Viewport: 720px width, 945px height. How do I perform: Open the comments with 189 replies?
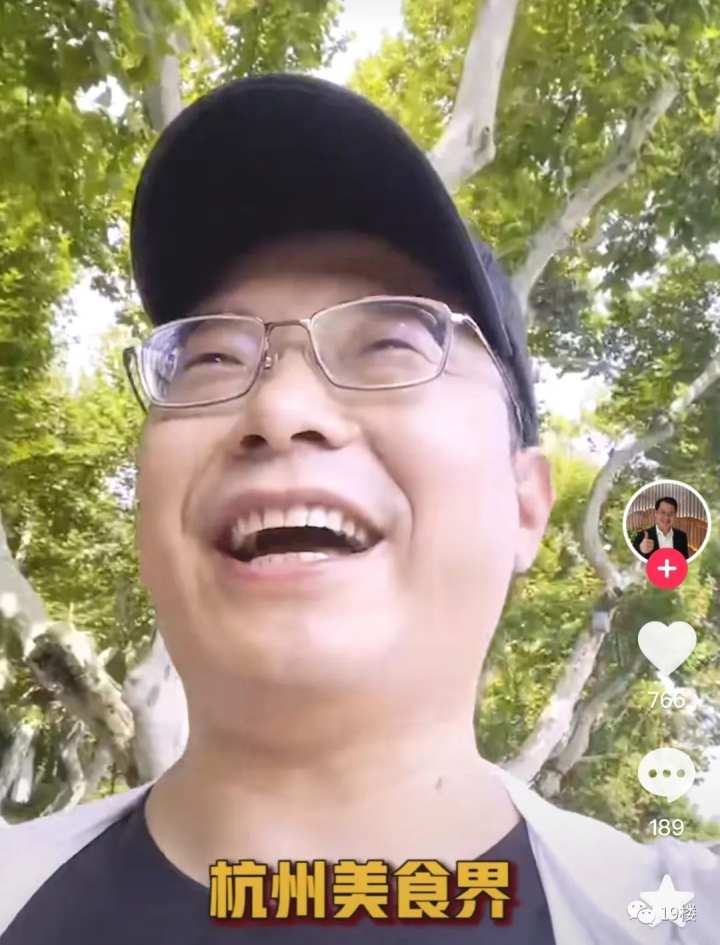[x=666, y=773]
